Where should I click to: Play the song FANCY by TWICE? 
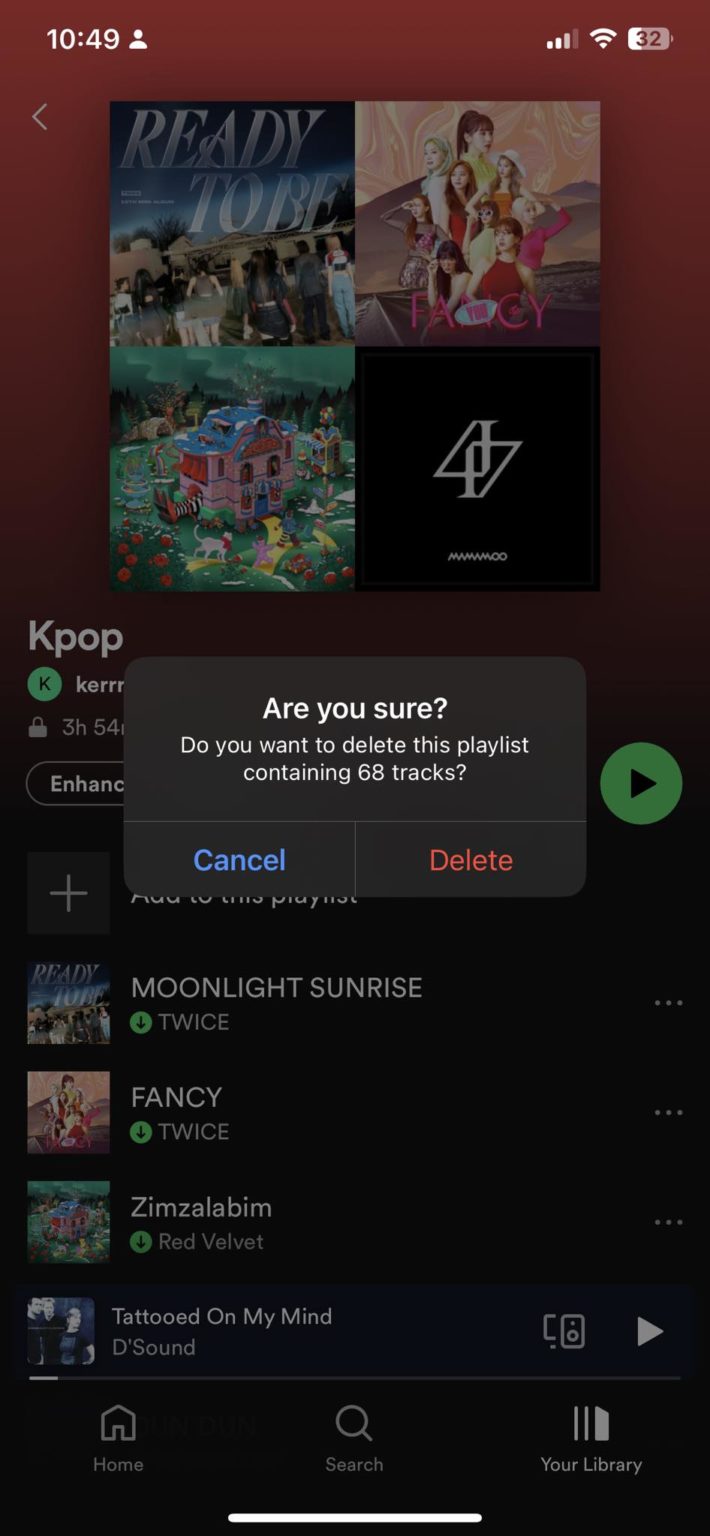pos(177,1111)
